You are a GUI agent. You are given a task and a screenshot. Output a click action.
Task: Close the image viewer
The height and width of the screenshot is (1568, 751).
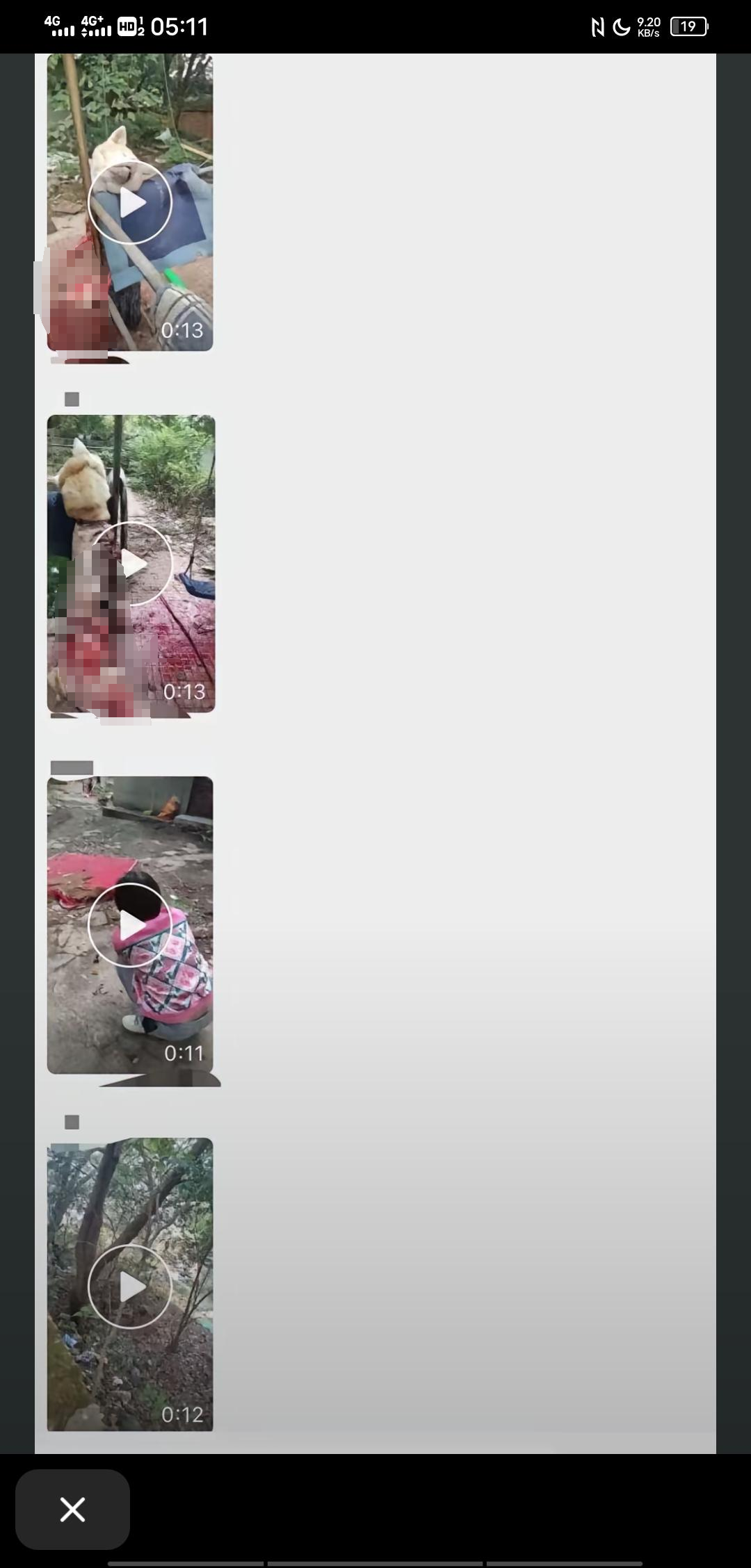(x=72, y=1509)
